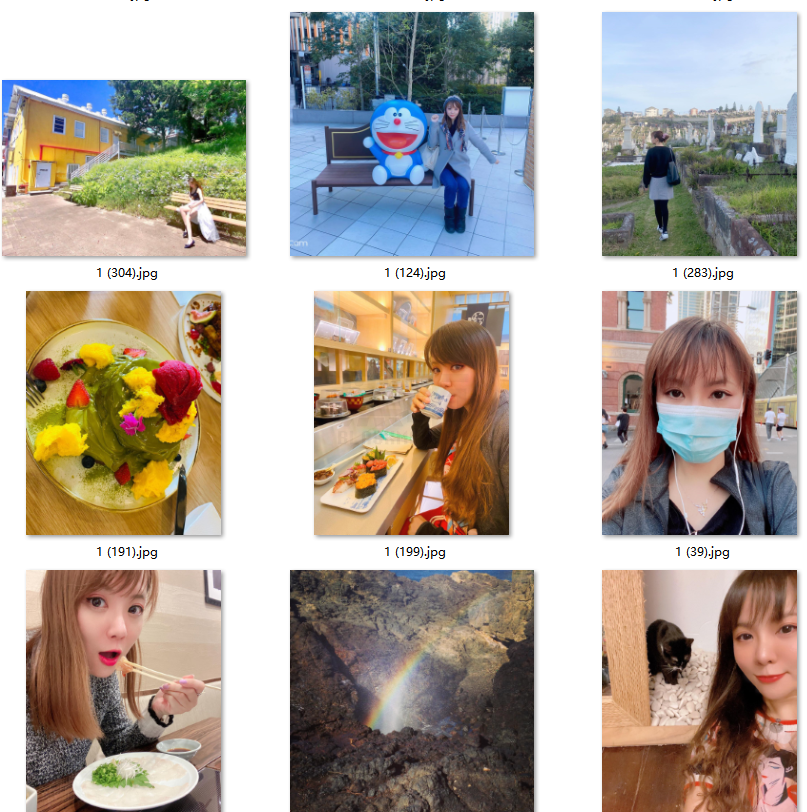Open the rainbow over rocks photo thumbnail
807x812 pixels.
pos(412,690)
